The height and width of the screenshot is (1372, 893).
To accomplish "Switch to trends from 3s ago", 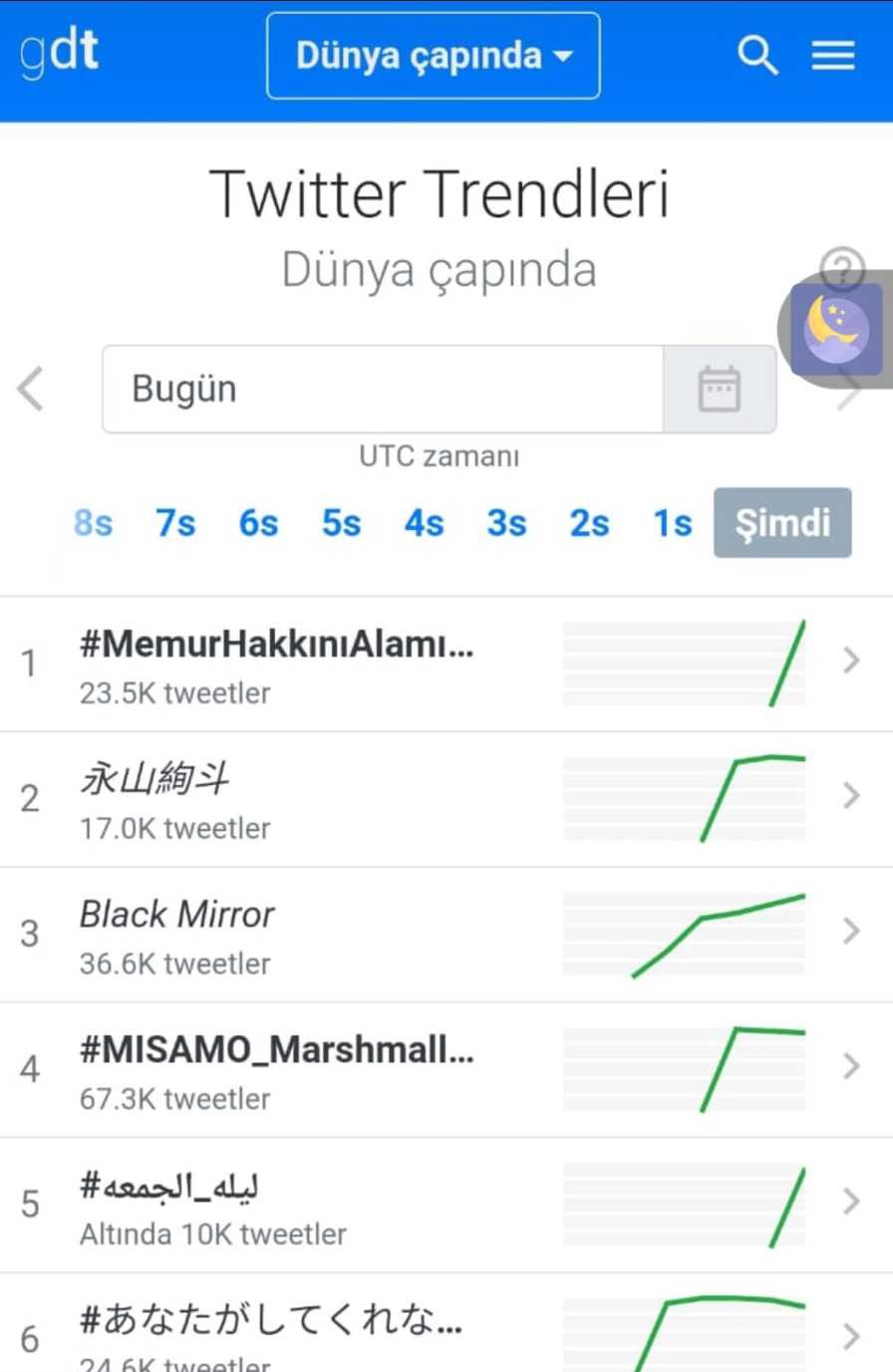I will [506, 523].
